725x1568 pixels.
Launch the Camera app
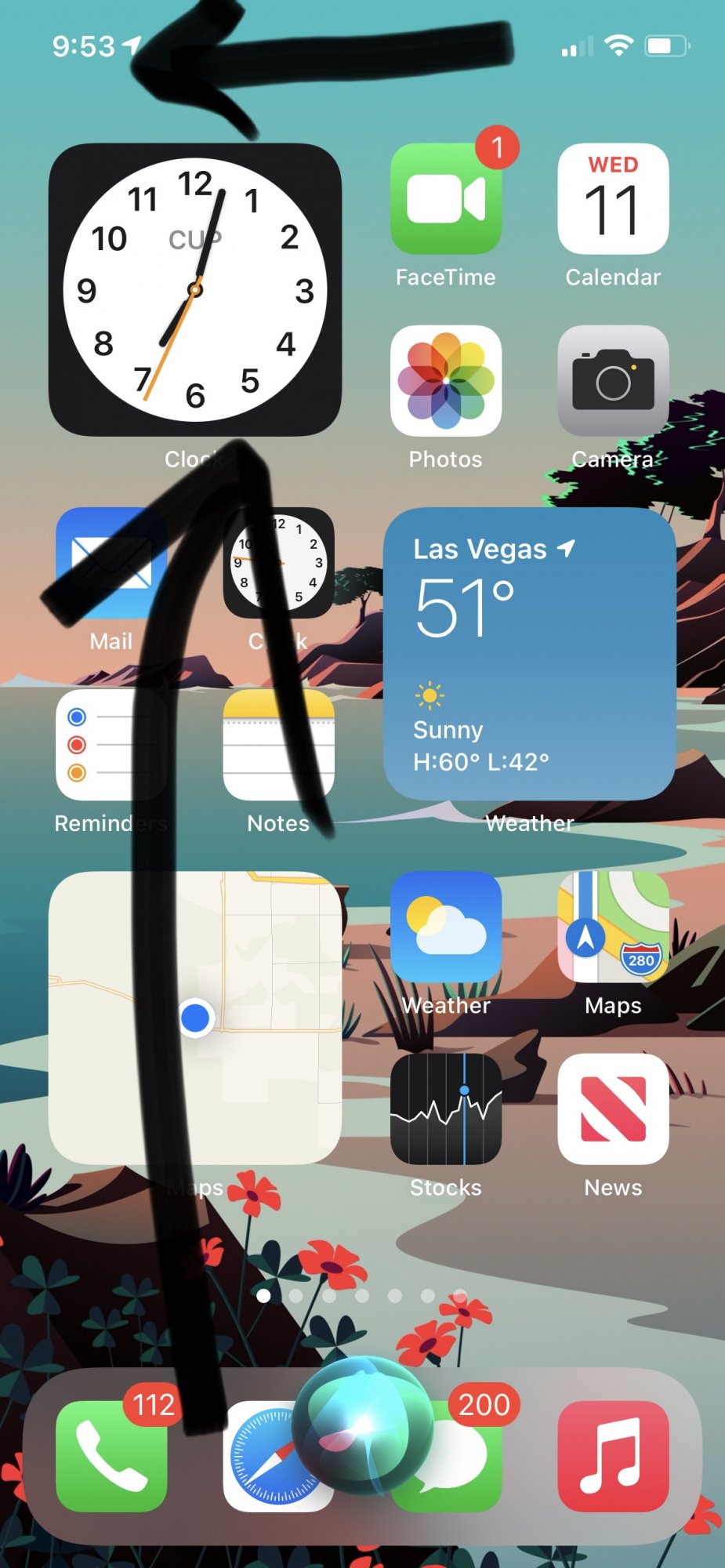coord(613,381)
